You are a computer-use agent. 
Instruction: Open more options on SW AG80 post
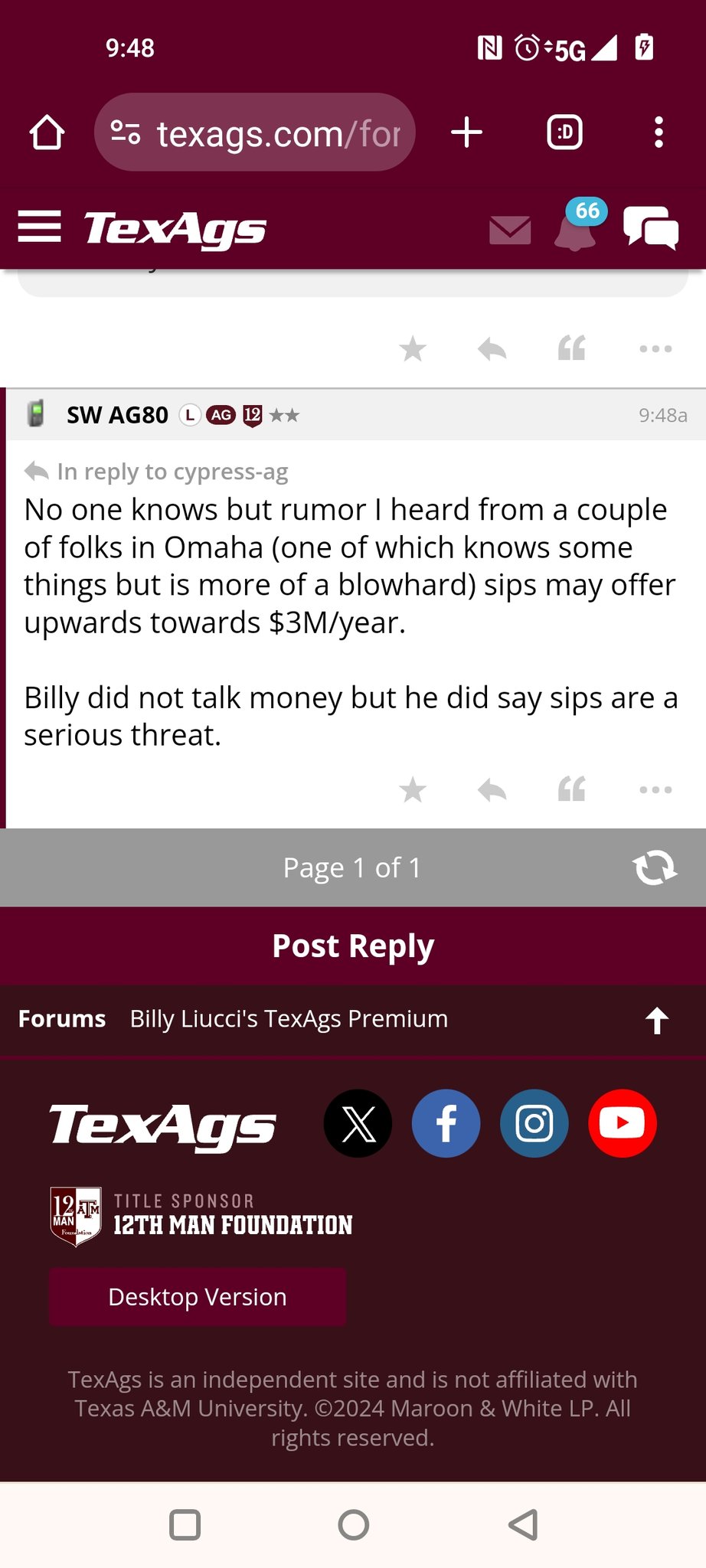[x=655, y=789]
